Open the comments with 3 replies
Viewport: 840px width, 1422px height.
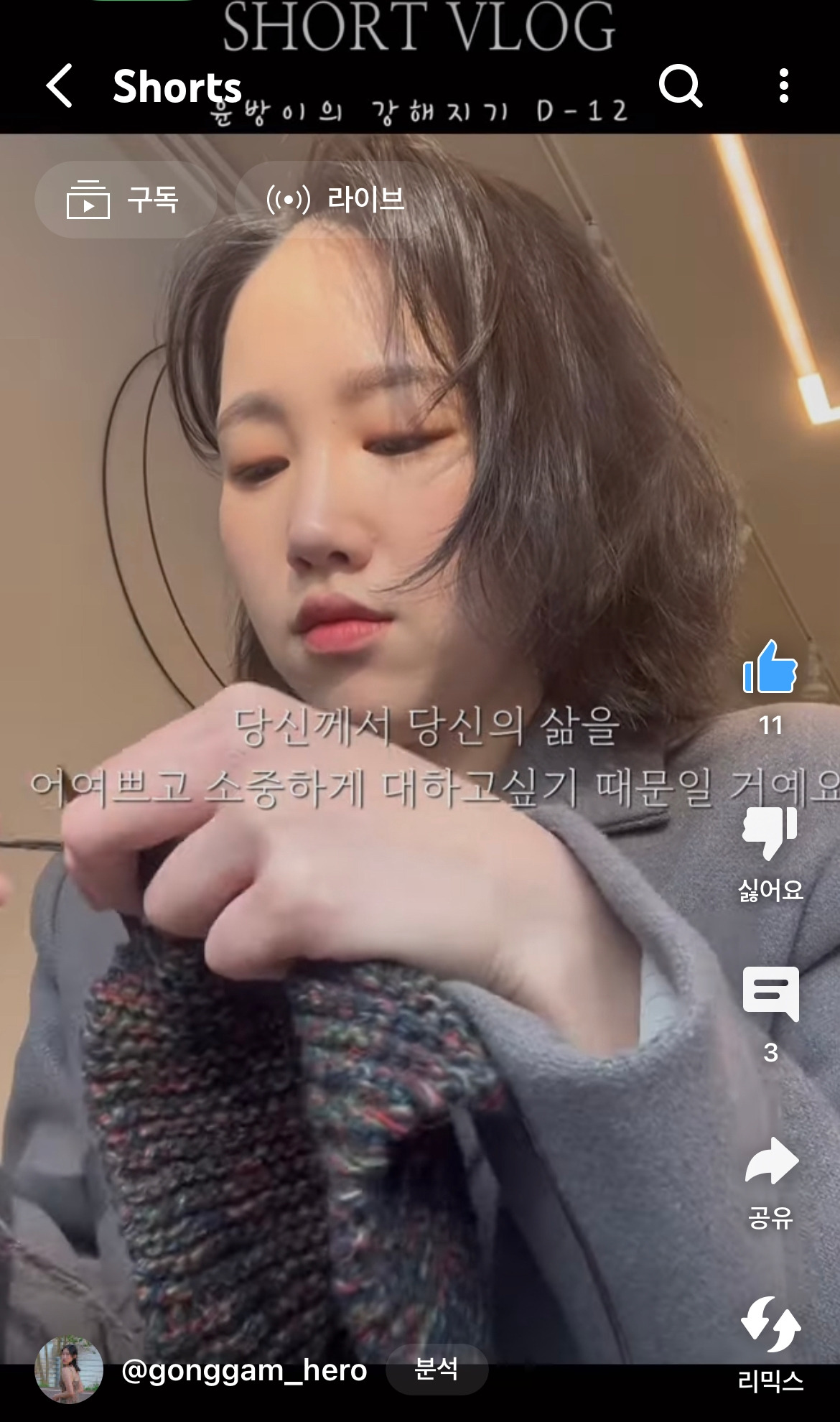click(x=770, y=1013)
